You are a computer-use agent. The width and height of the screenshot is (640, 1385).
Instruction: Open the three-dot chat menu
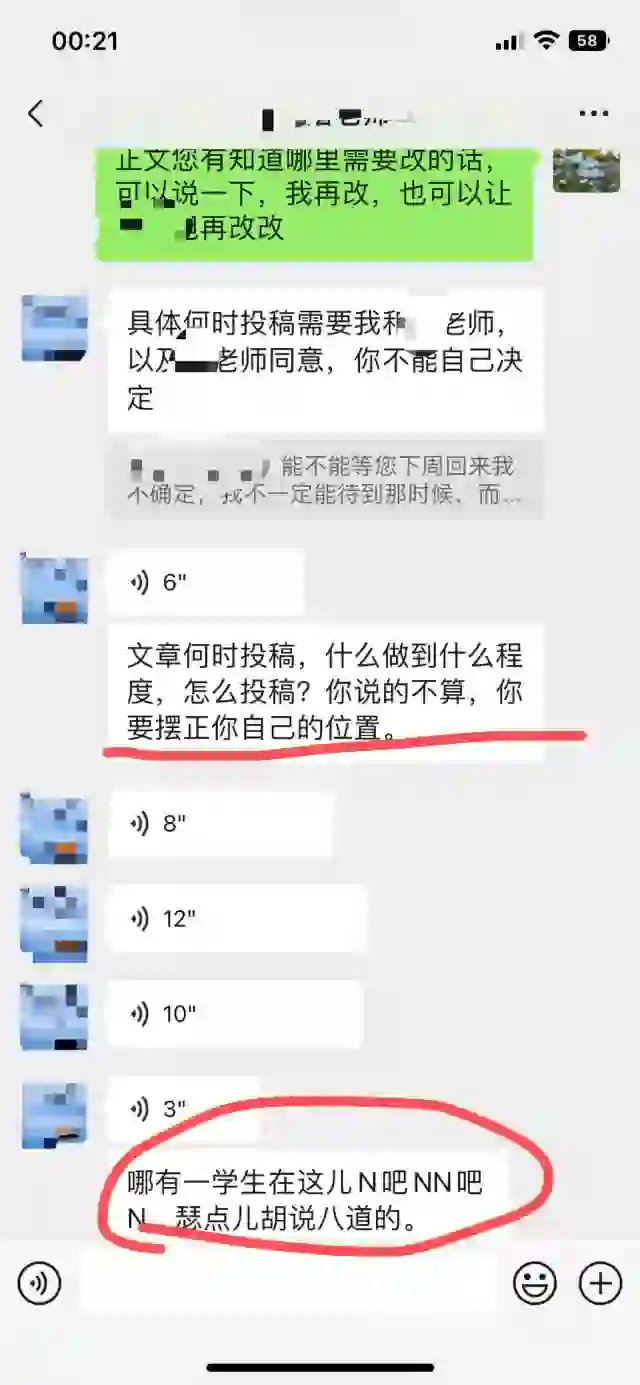[594, 114]
